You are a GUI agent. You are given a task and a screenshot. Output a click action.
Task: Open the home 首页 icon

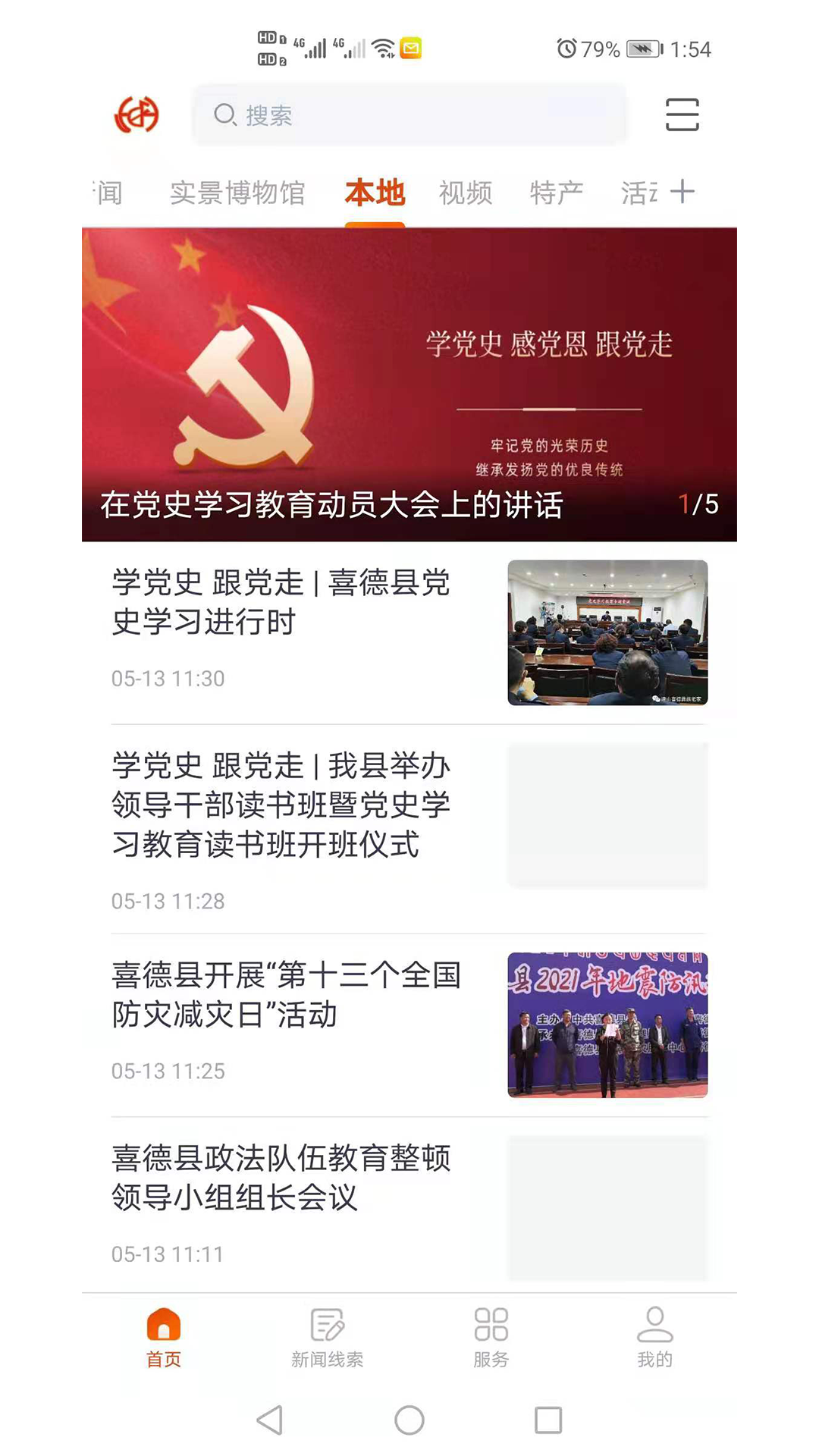[164, 1338]
